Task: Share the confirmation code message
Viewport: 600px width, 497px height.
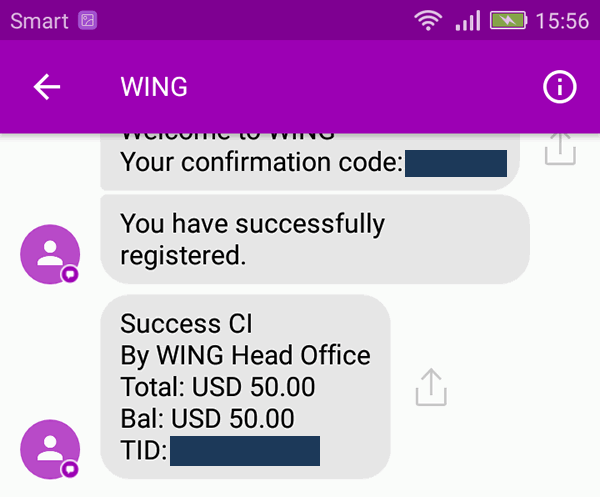Action: tap(560, 148)
